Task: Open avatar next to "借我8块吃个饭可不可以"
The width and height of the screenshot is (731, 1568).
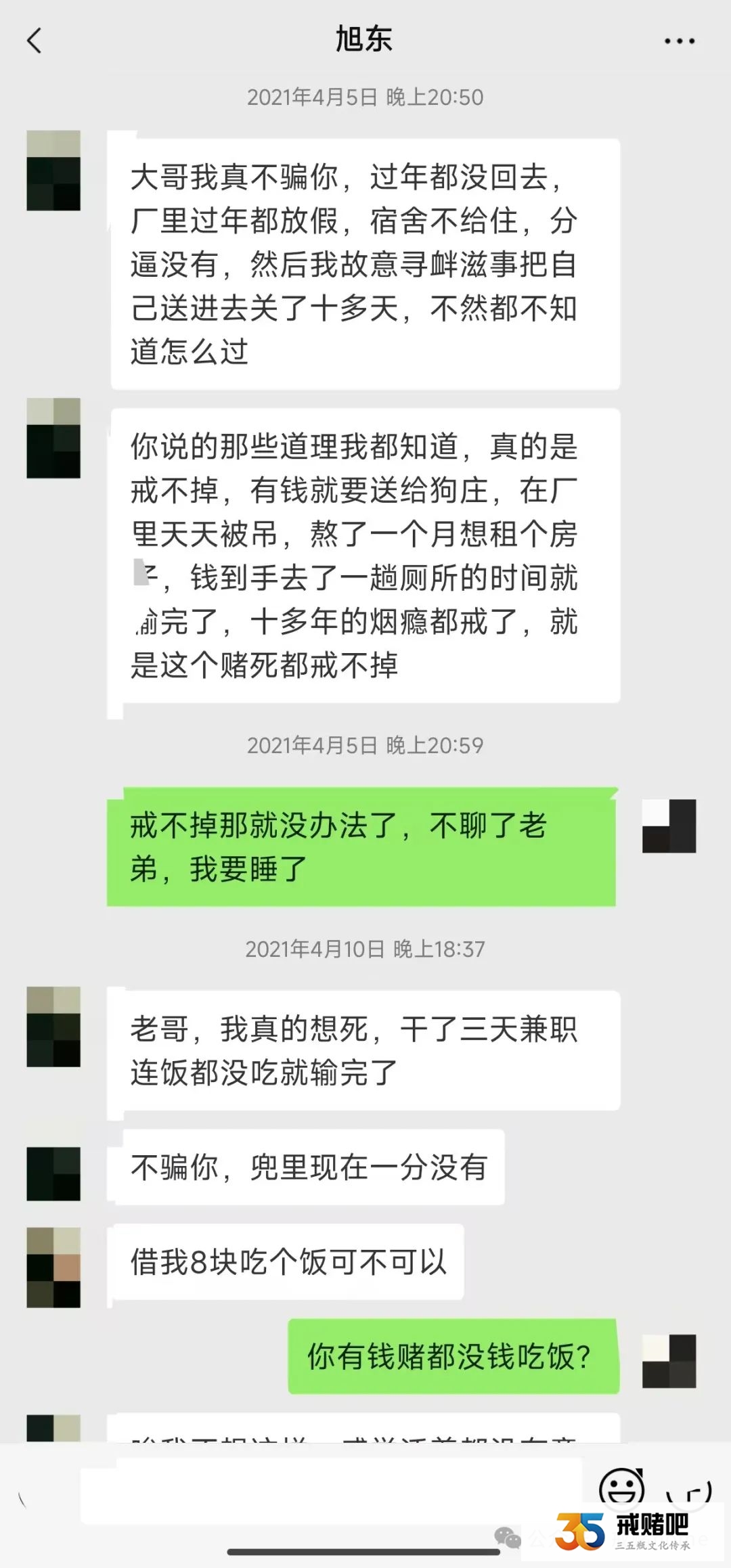Action: coord(53,1267)
